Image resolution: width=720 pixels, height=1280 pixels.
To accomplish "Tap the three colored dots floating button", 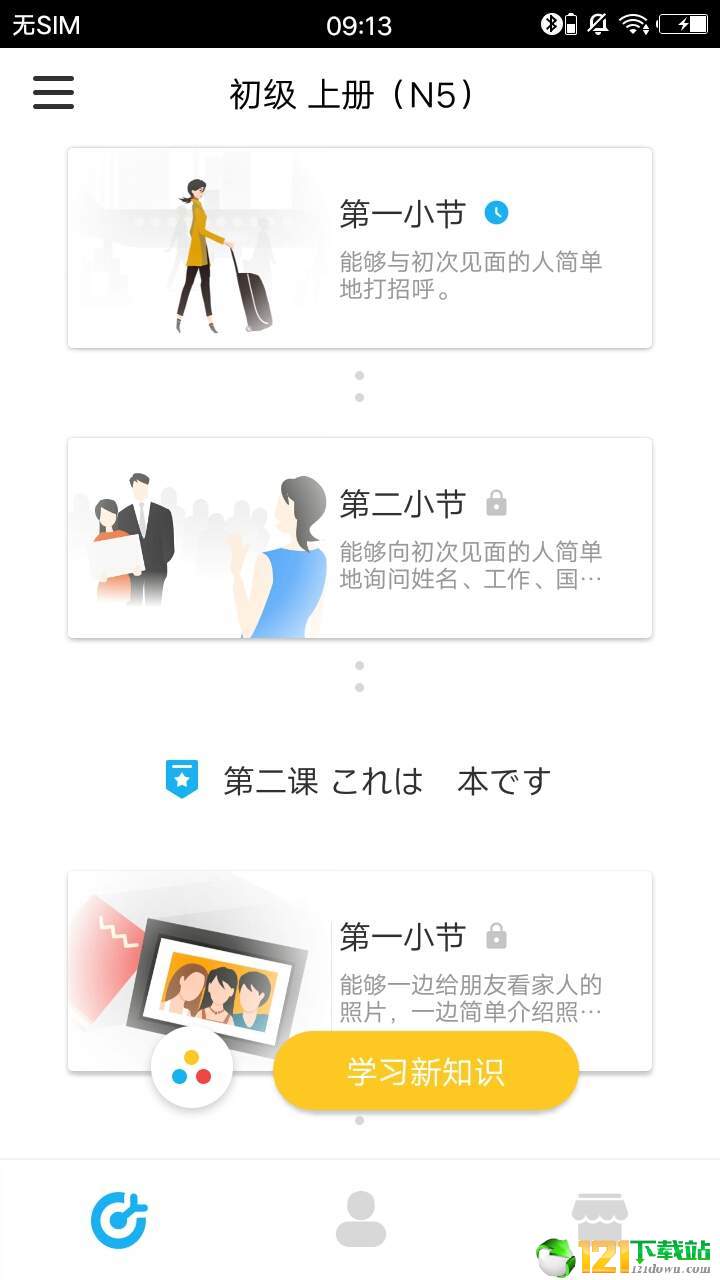I will 192,1067.
